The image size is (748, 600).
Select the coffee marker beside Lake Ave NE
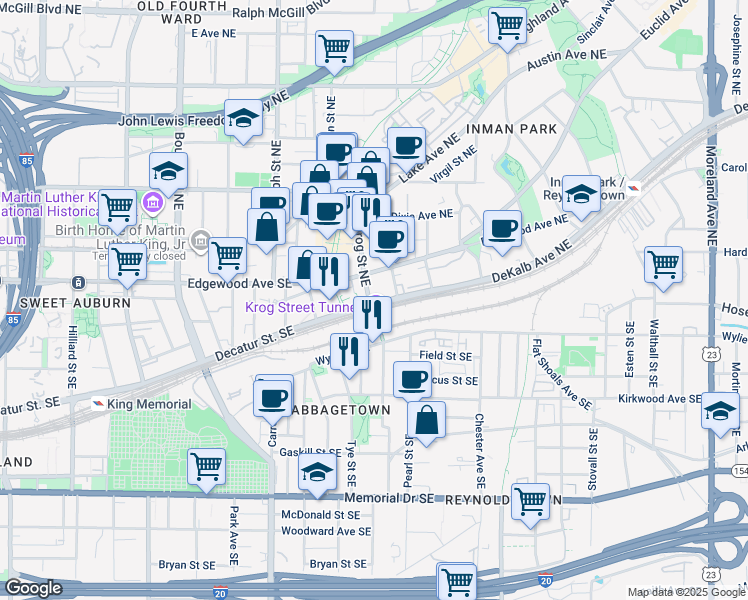(x=406, y=146)
